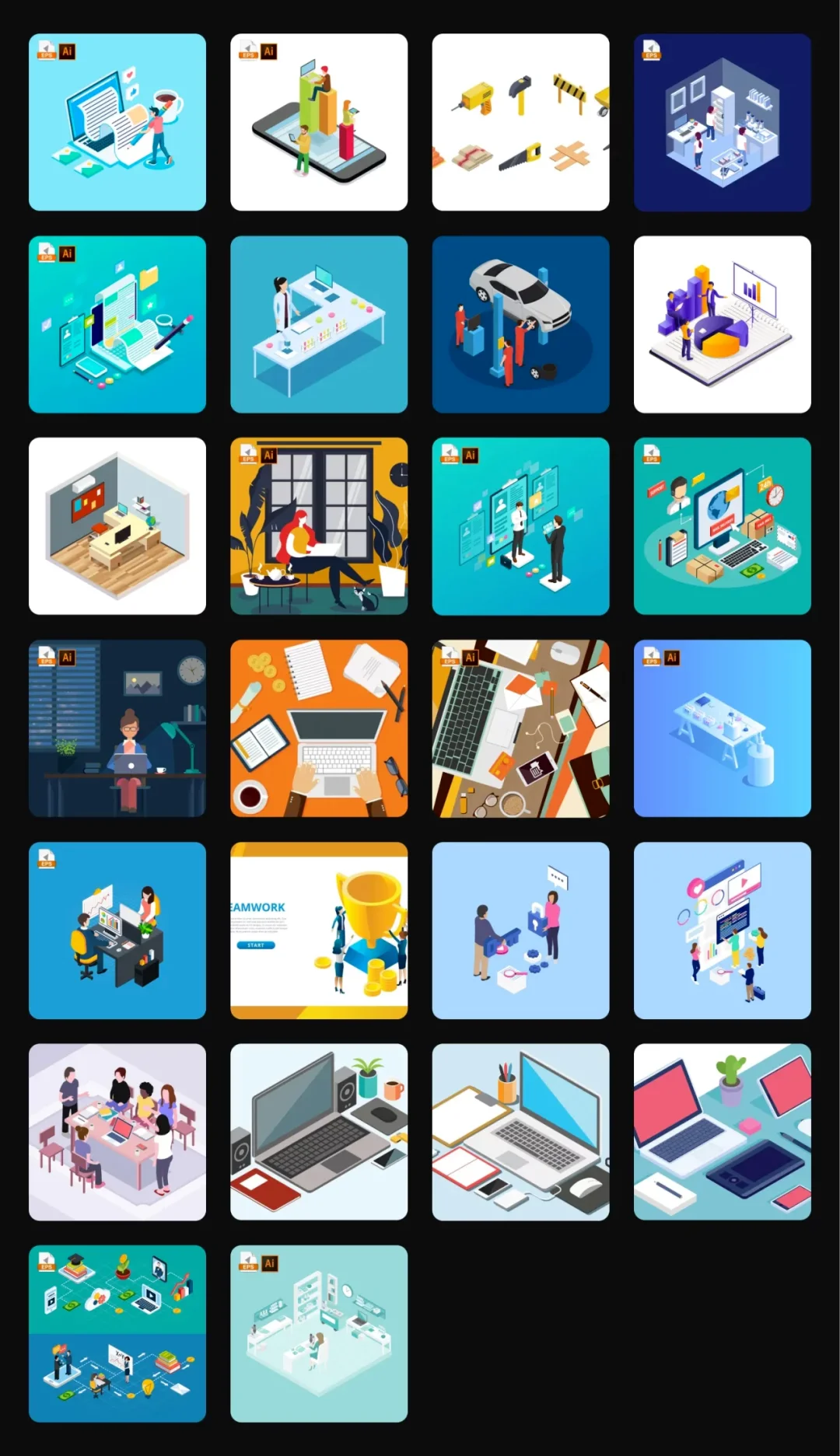Select the scientist at lab bench tile
This screenshot has height=1456, width=840.
point(319,324)
